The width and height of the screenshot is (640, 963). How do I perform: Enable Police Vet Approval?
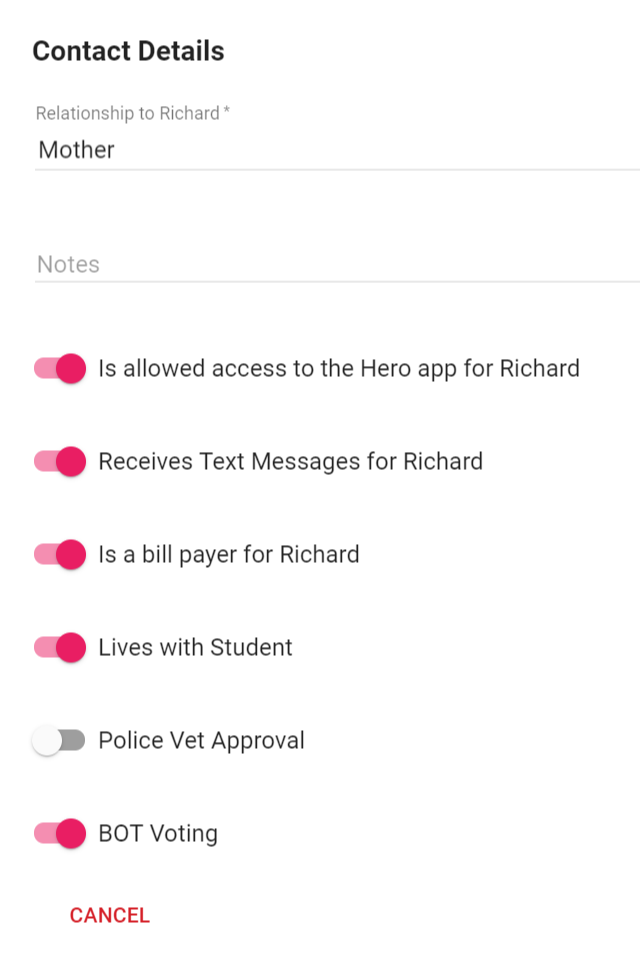58,741
